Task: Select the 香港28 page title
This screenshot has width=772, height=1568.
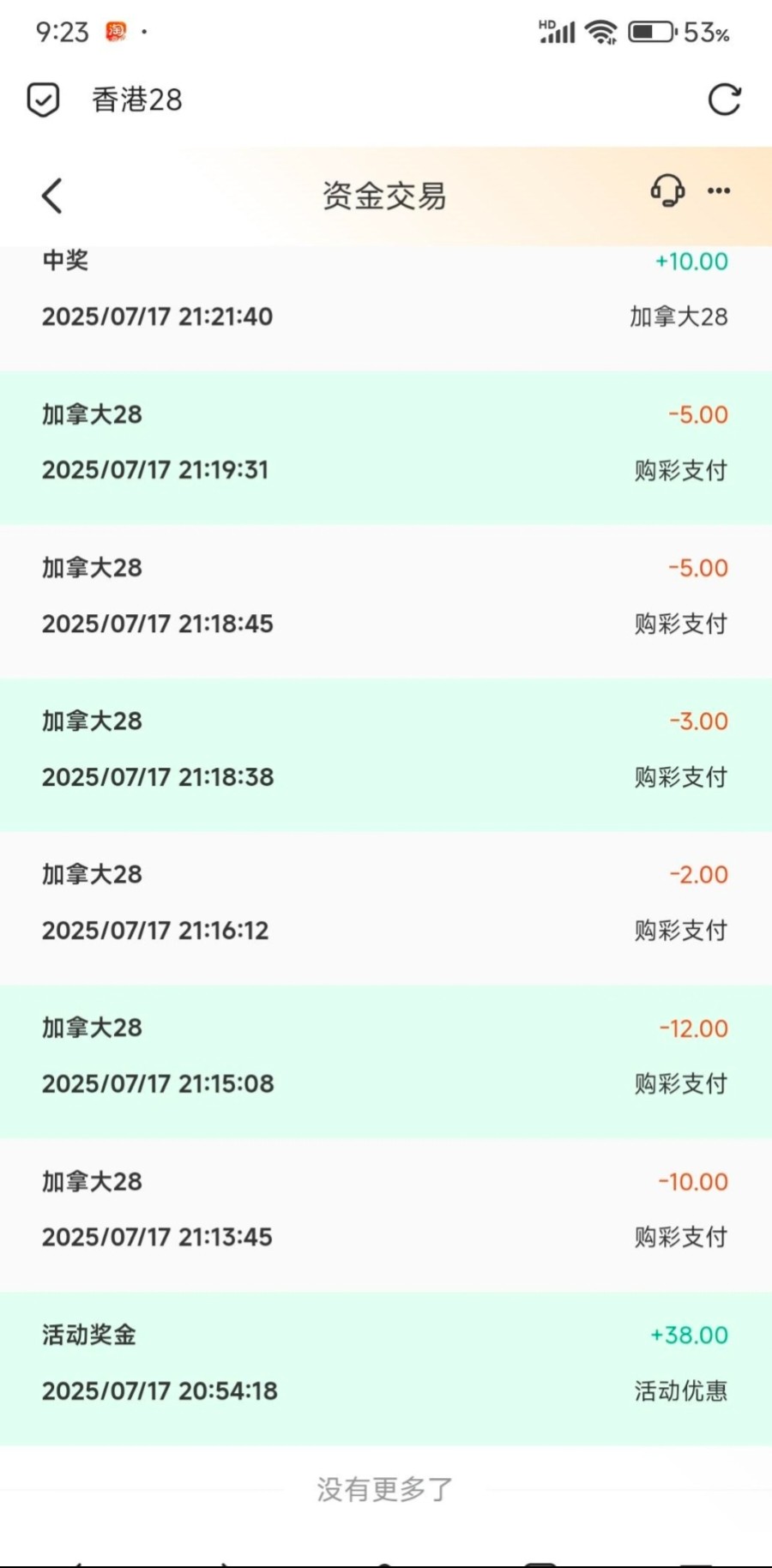Action: pyautogui.click(x=136, y=100)
